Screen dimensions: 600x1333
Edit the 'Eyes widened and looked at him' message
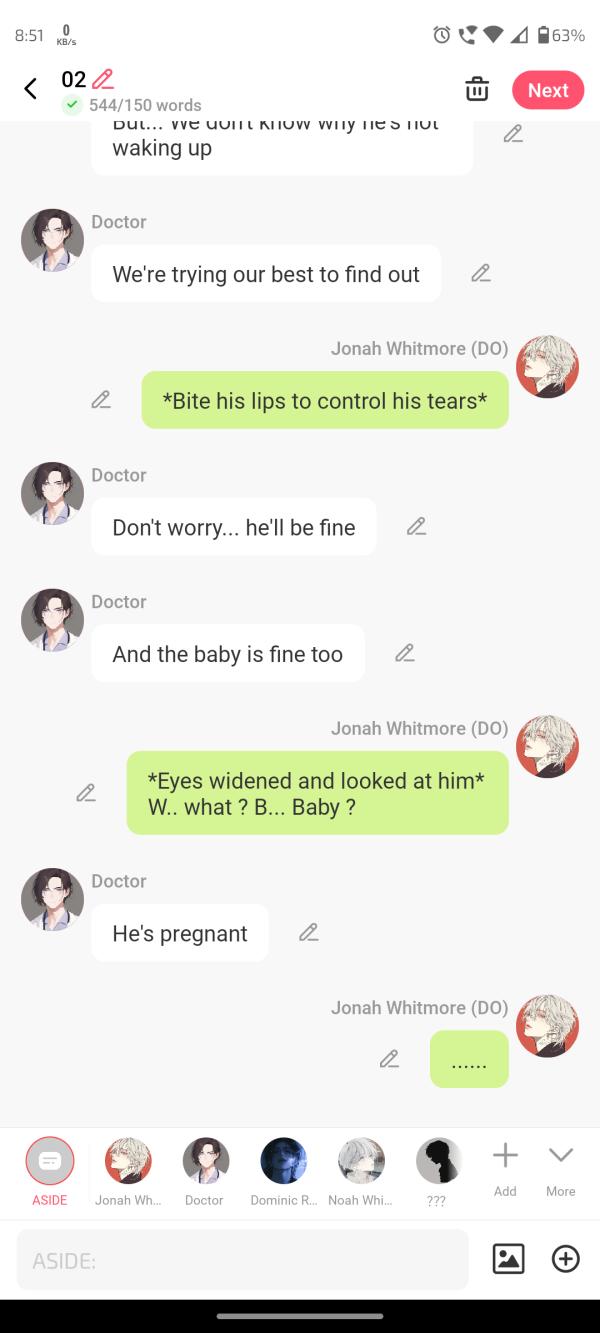(x=87, y=793)
